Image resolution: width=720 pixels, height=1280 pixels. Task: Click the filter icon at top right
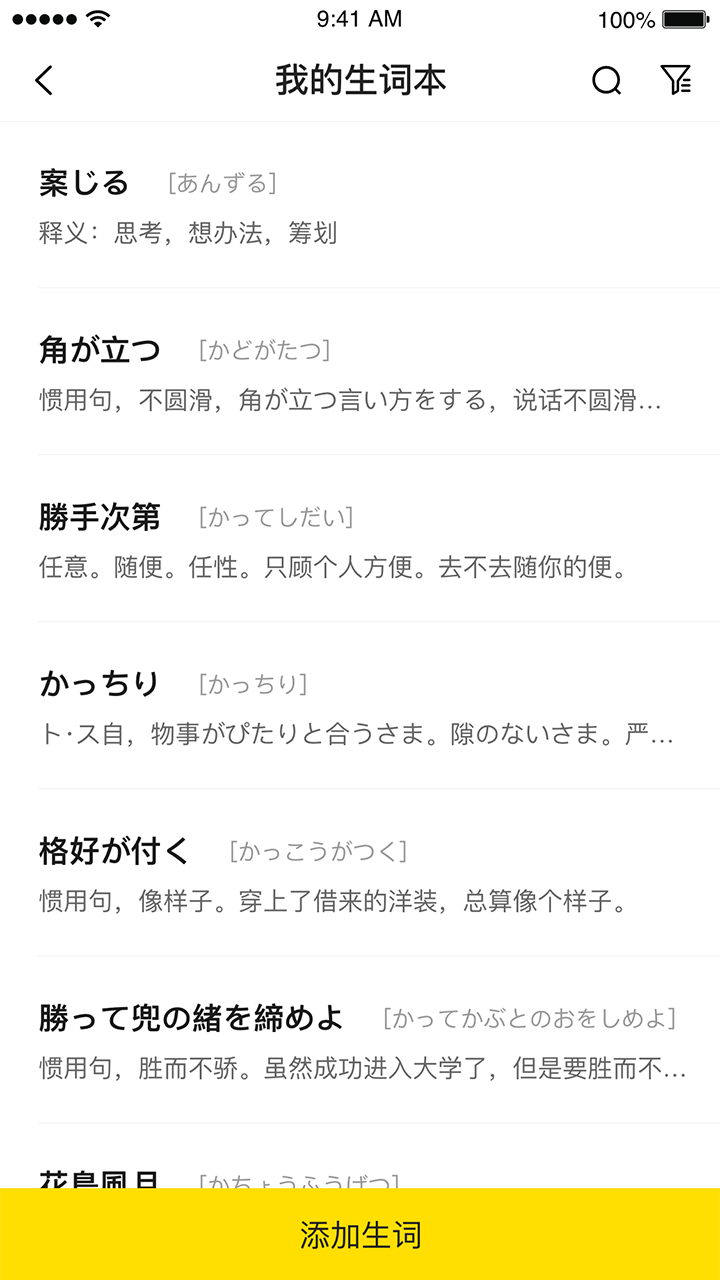tap(675, 80)
